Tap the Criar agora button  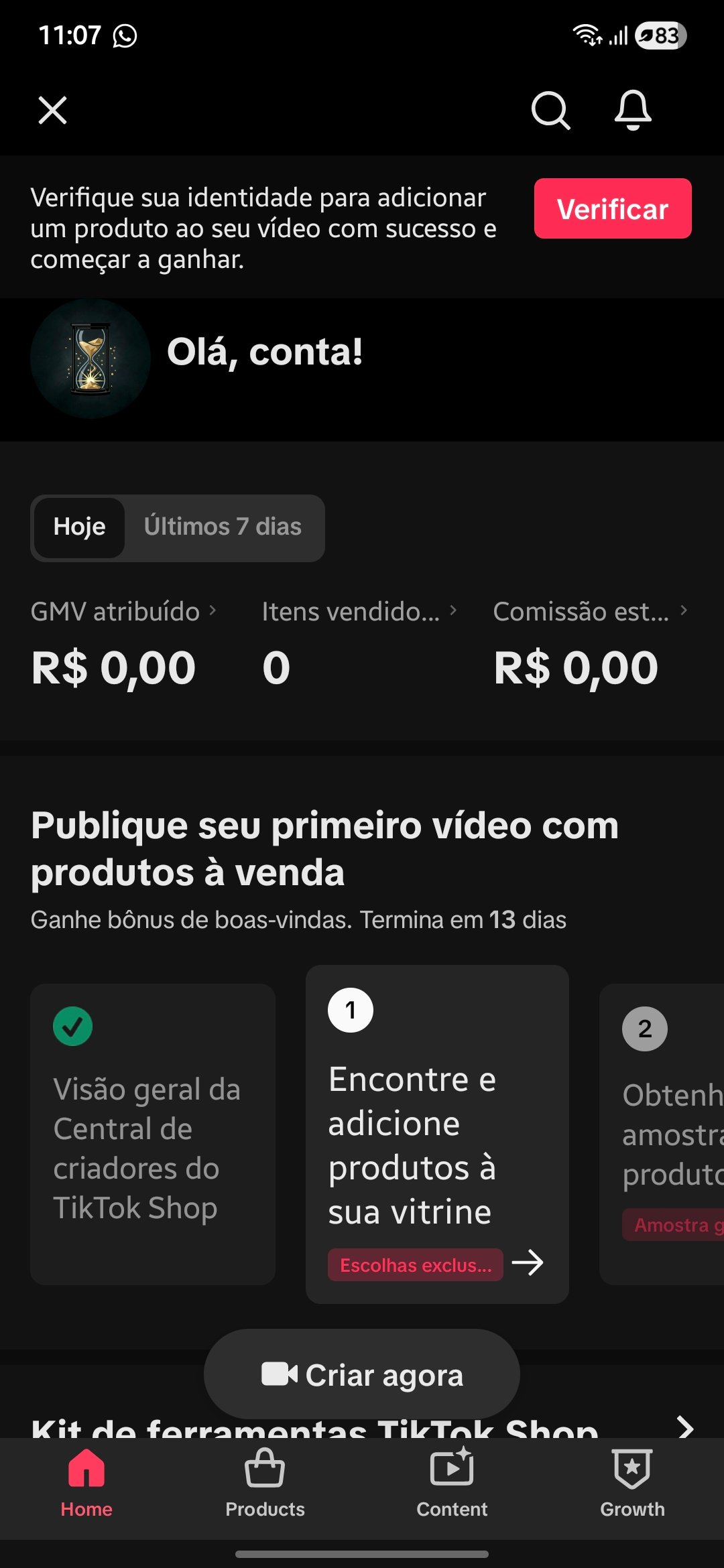362,1374
